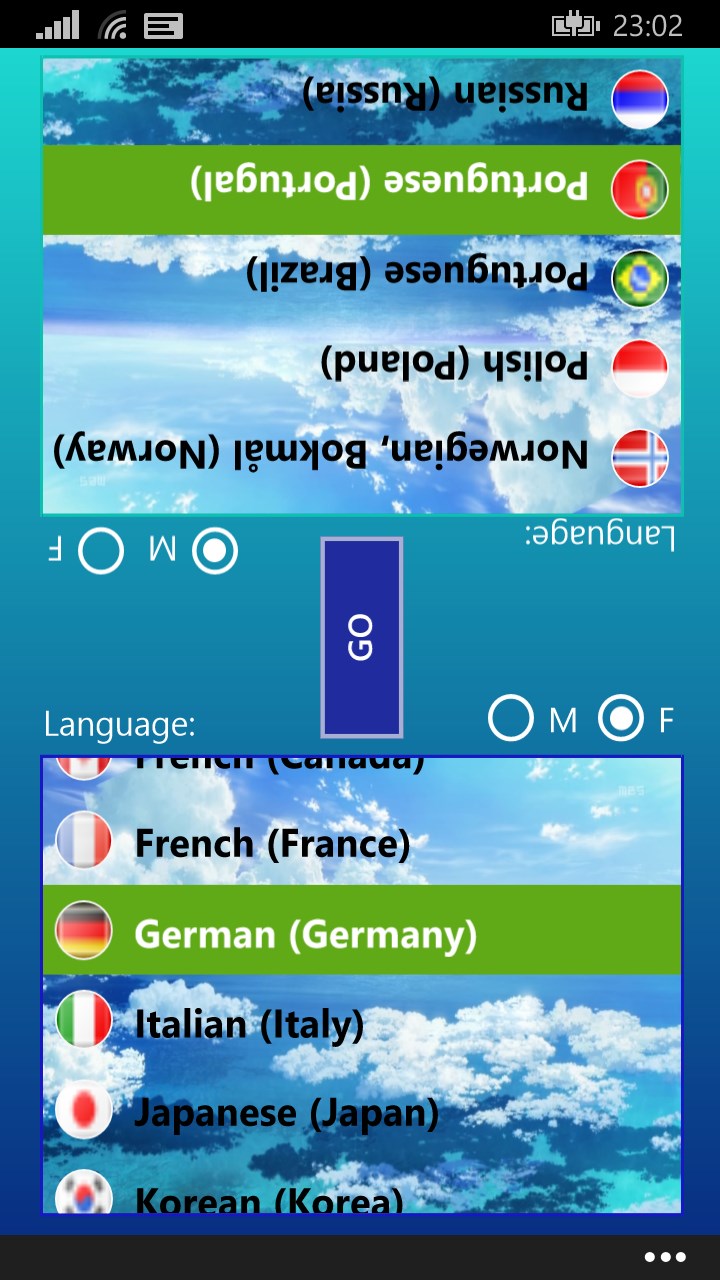Tap the GO button
Viewport: 720px width, 1280px height.
(361, 637)
